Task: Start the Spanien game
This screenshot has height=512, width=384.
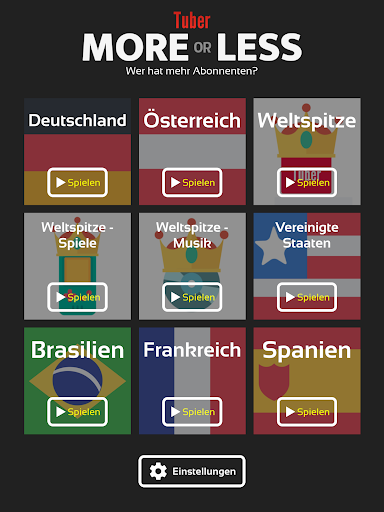Action: pos(307,412)
